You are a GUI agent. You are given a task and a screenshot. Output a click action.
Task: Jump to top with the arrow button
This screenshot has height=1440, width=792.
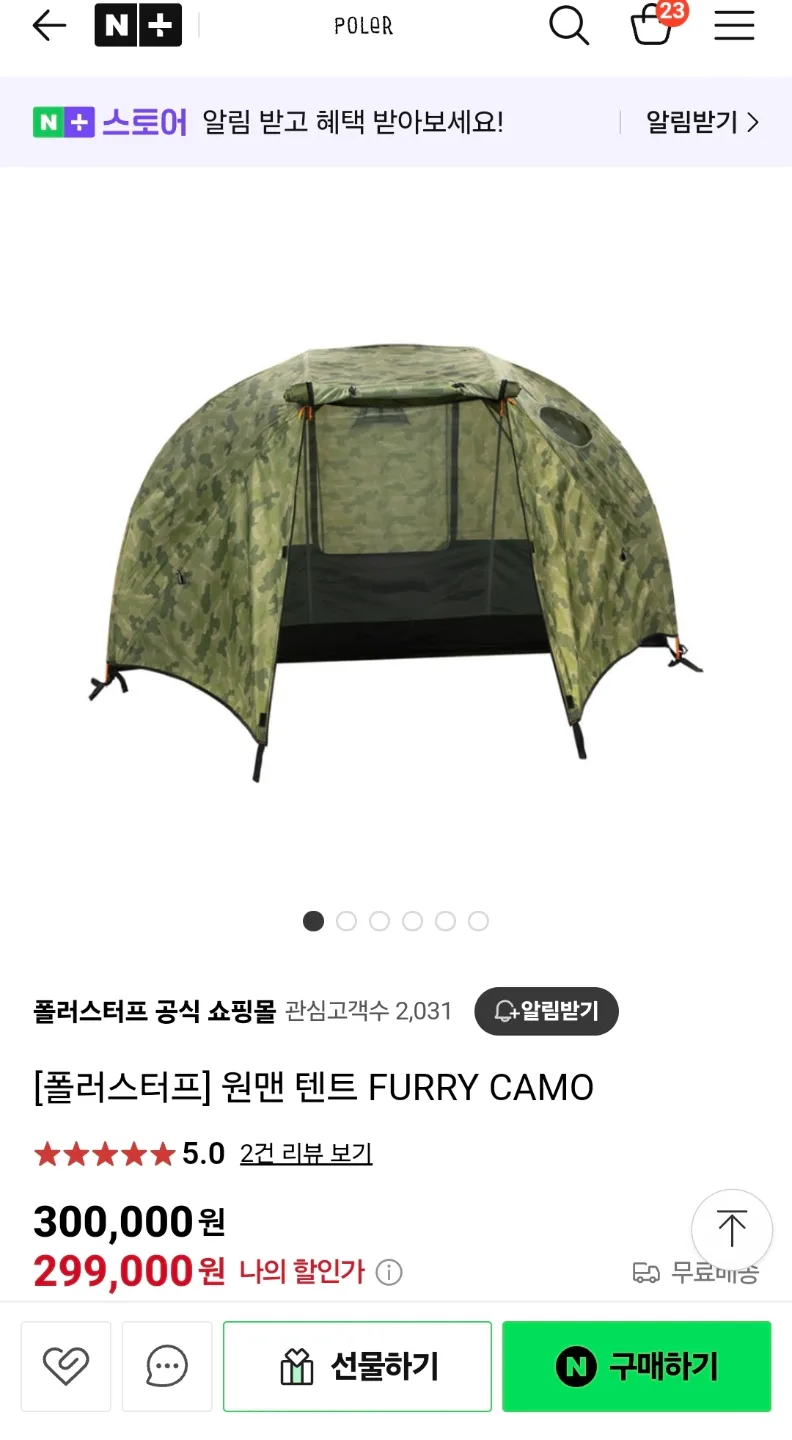pos(732,1230)
